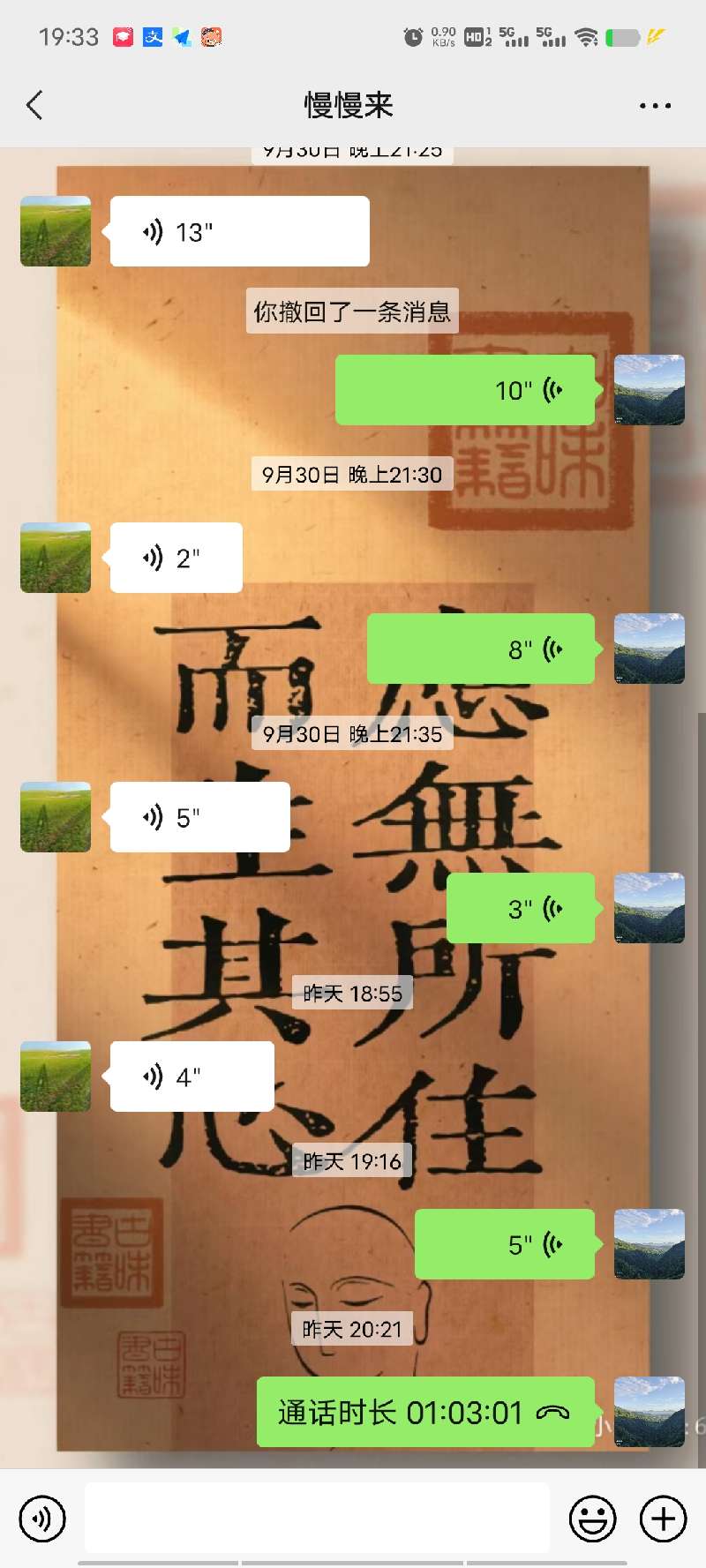The width and height of the screenshot is (706, 1568).
Task: Tap the 通话时长 01:03:01 call record
Action: pos(425,1412)
